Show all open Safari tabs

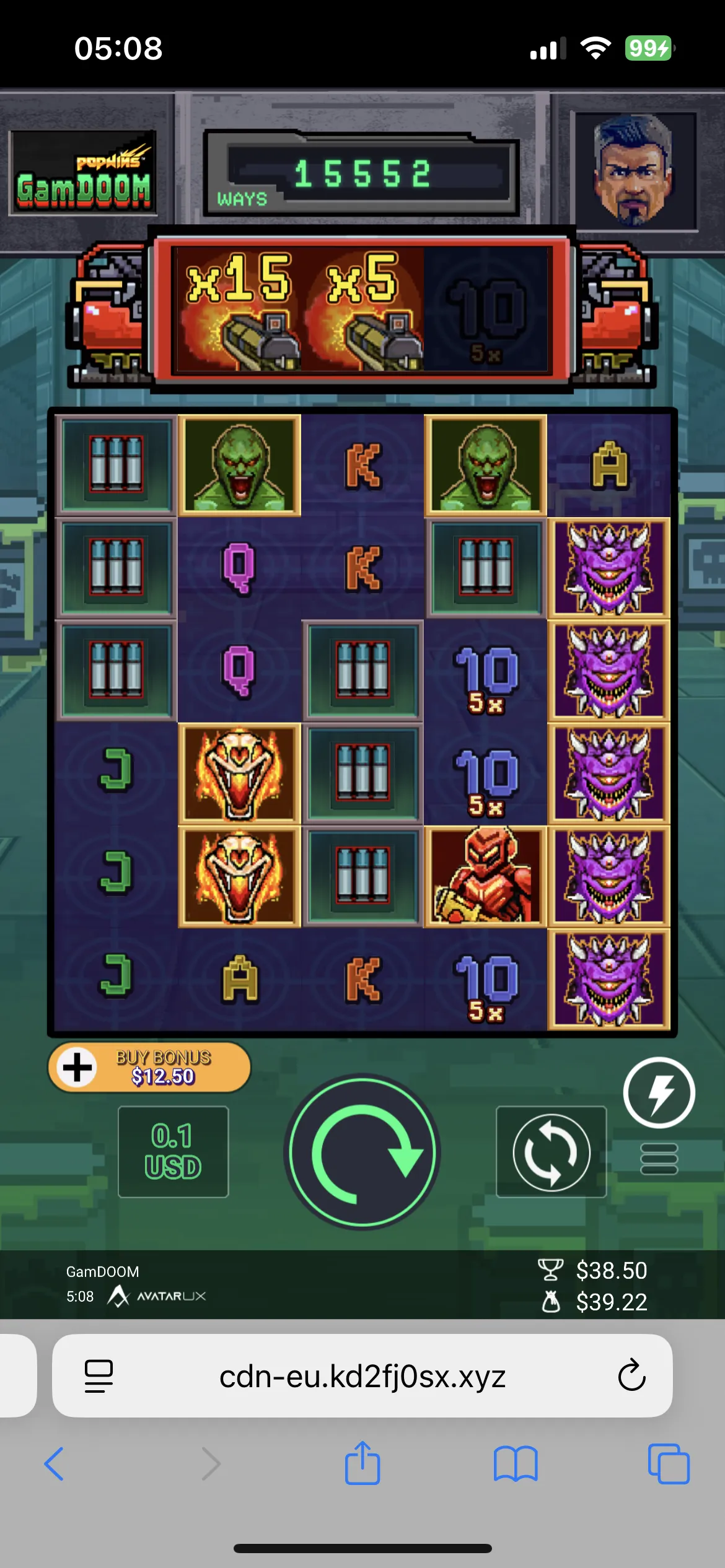[x=669, y=1464]
